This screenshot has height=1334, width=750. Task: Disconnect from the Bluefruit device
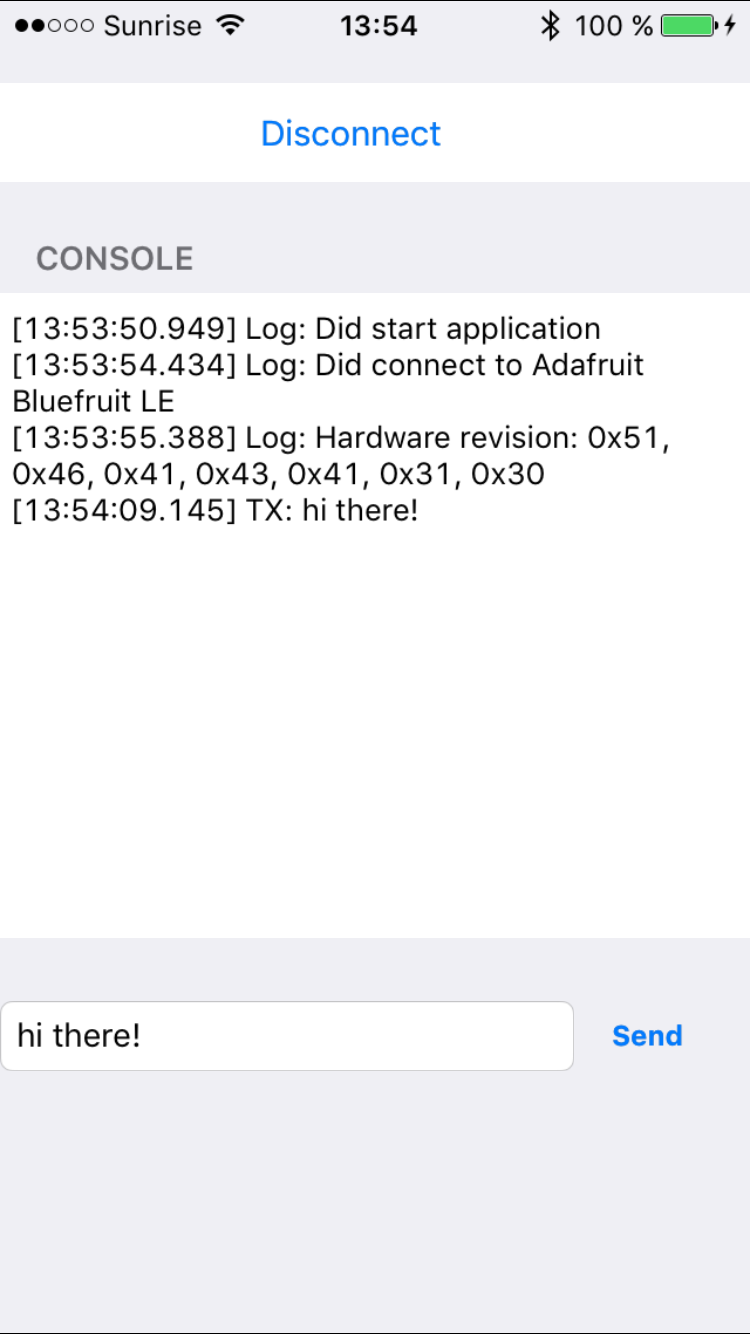pyautogui.click(x=350, y=134)
